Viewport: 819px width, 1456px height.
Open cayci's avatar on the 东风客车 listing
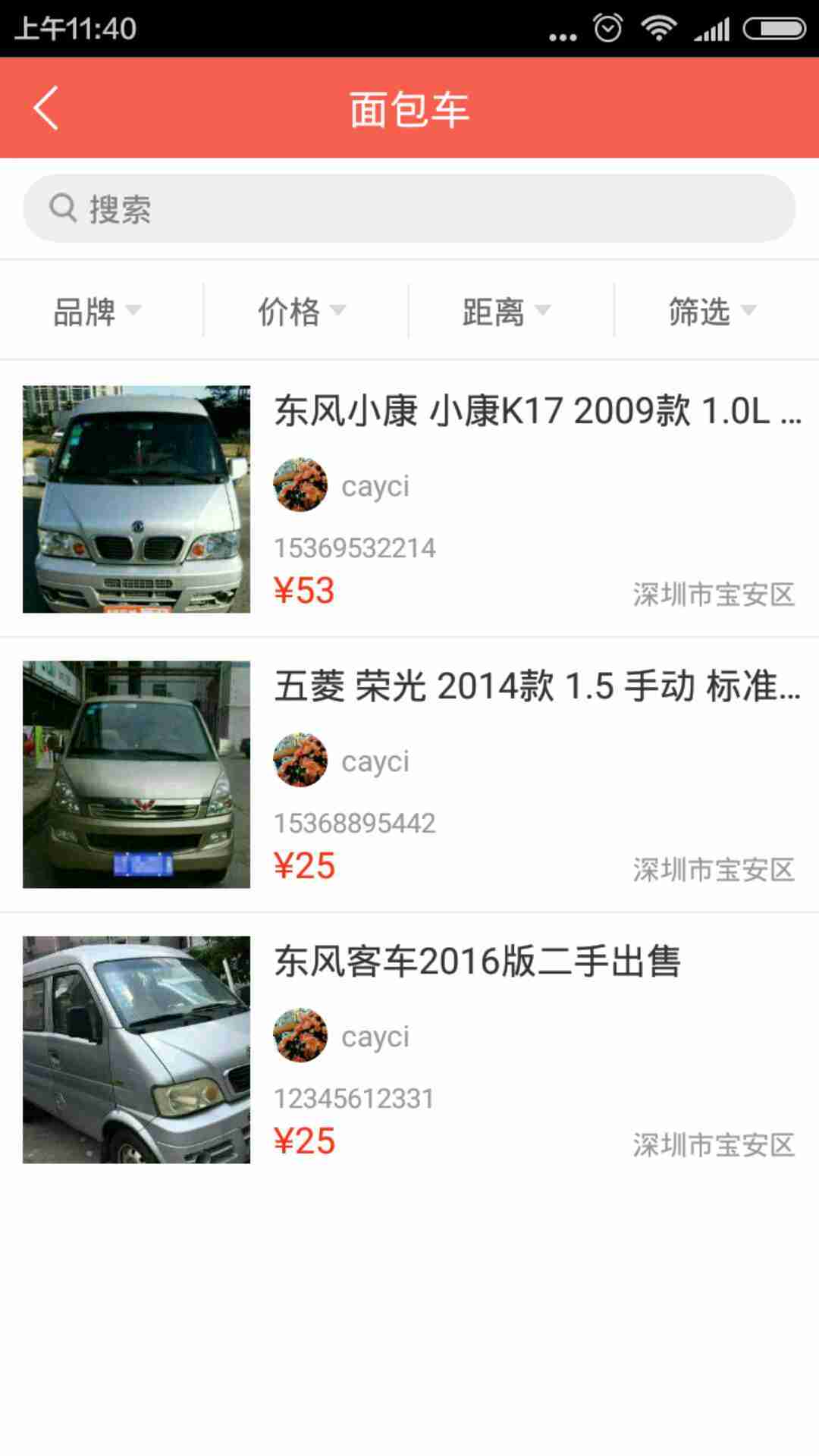(300, 1036)
